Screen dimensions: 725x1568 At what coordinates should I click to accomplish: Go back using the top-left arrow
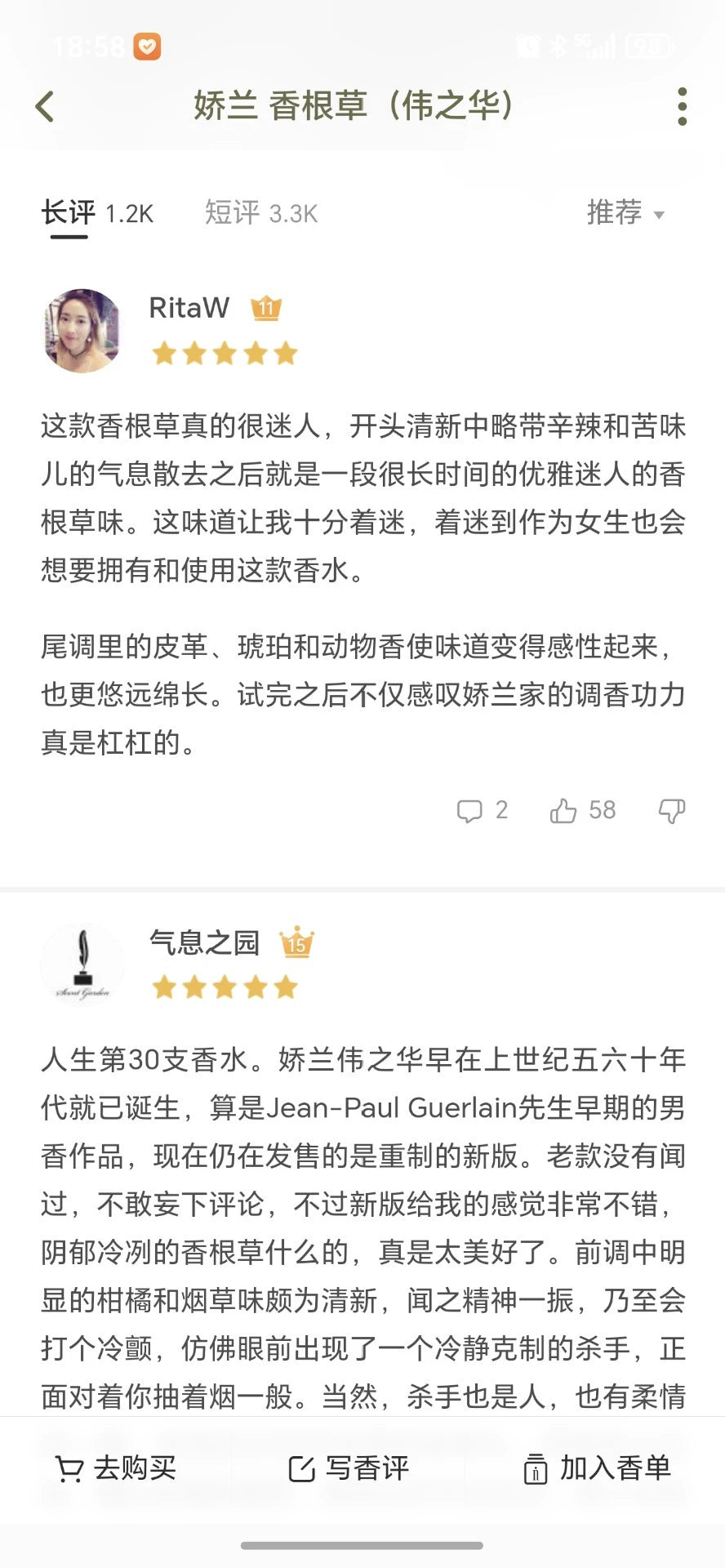click(x=46, y=107)
